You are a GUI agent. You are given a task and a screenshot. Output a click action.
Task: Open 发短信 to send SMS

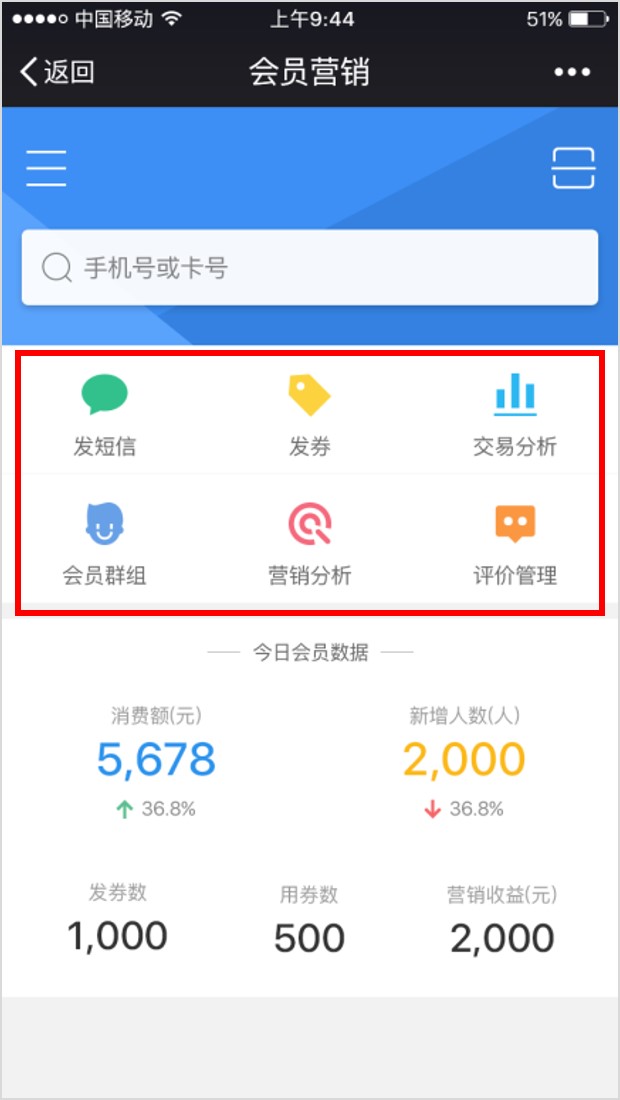tap(105, 415)
